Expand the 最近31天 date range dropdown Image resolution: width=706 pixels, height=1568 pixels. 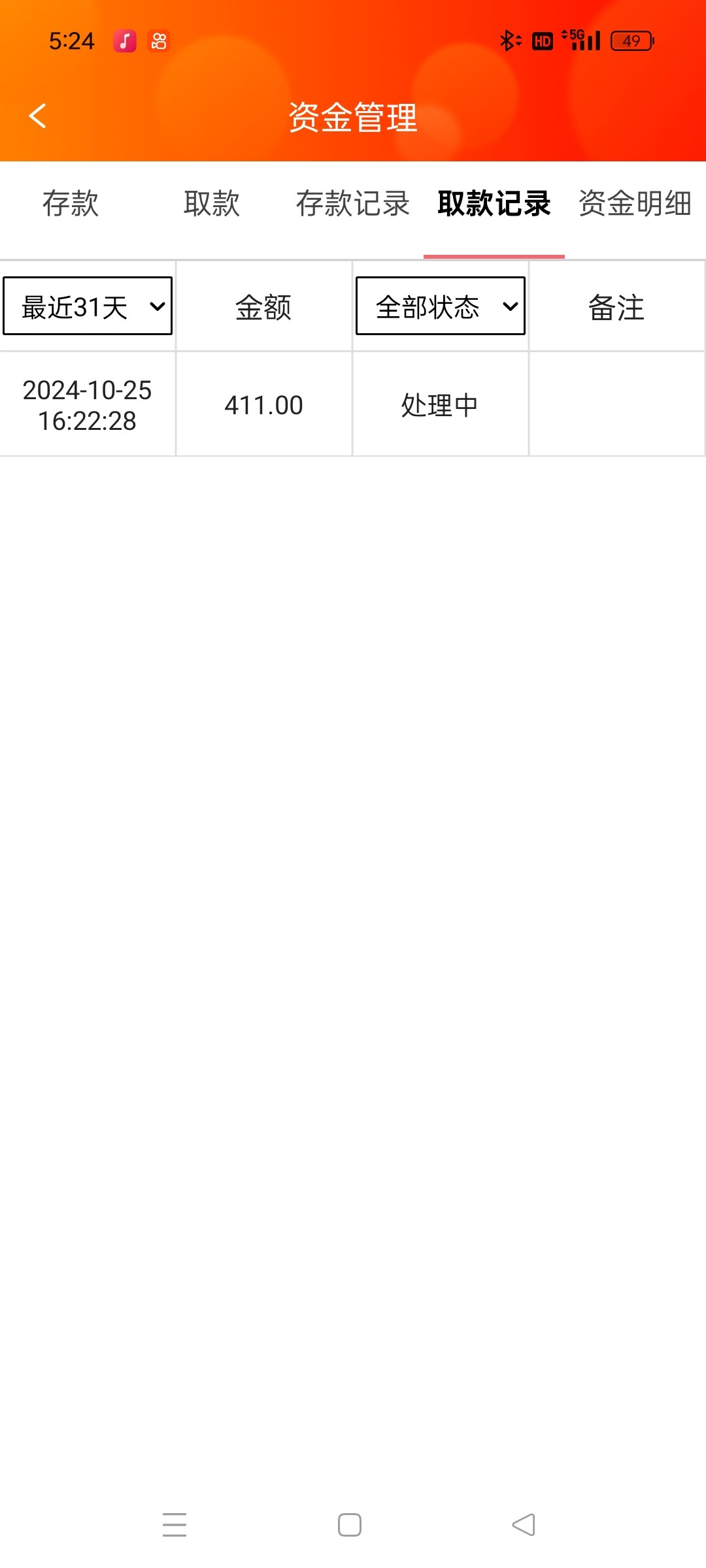(88, 306)
